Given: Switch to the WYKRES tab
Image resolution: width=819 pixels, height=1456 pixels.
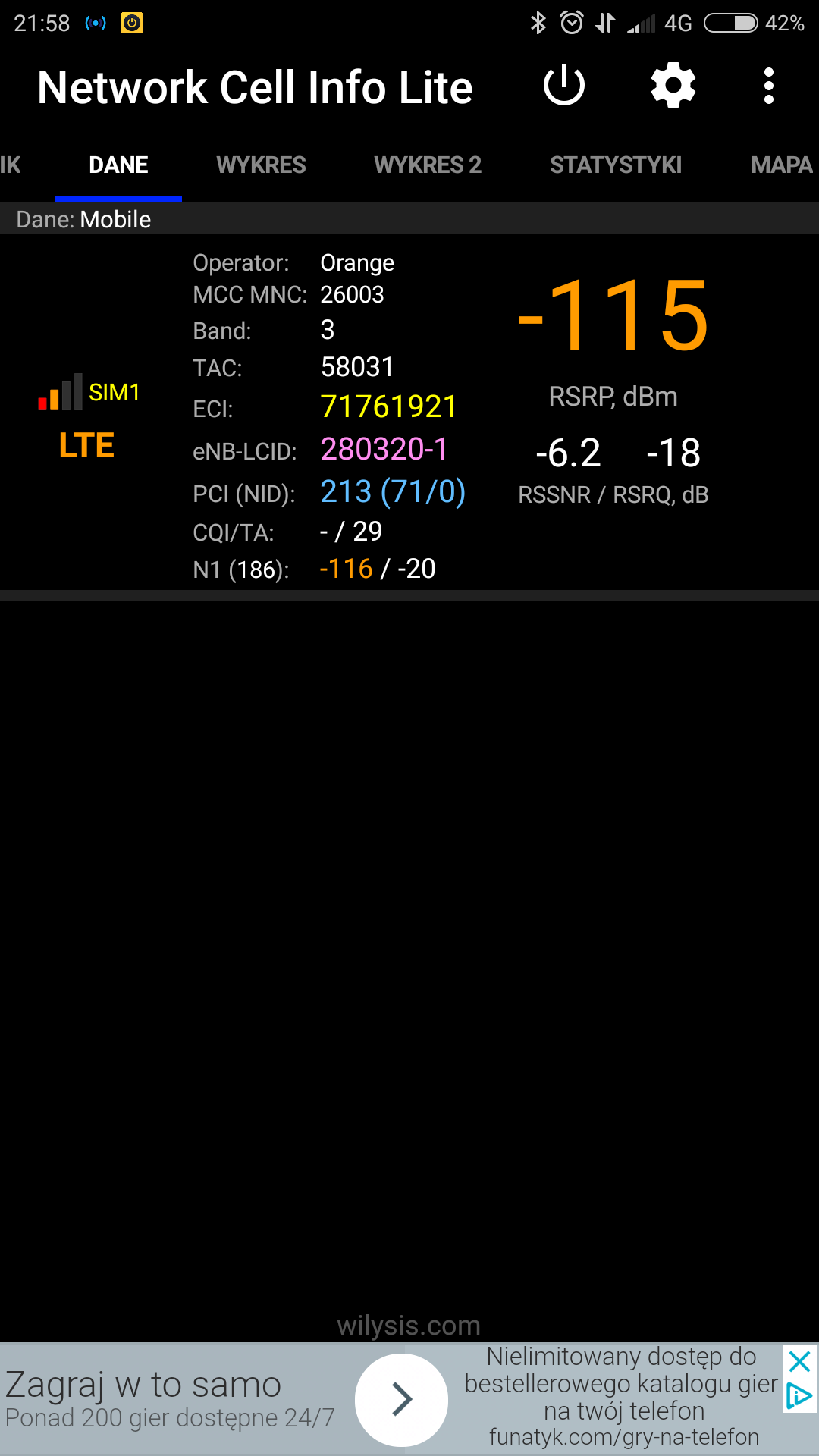Looking at the screenshot, I should [261, 165].
